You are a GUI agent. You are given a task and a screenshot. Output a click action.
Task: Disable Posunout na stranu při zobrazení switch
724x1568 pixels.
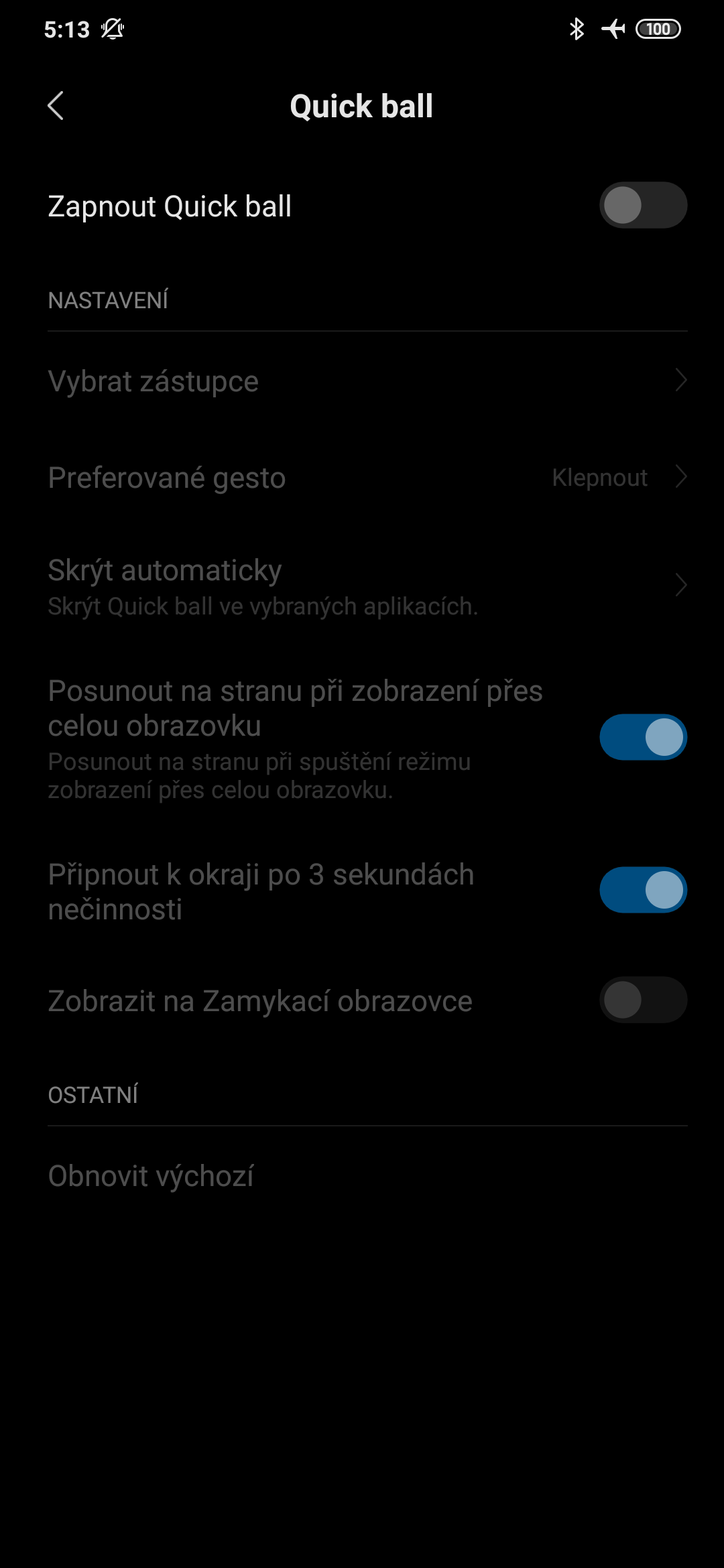click(642, 736)
